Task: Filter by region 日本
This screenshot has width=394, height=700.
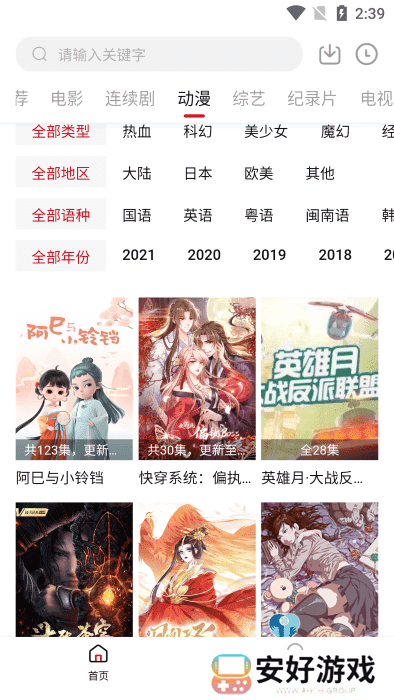Action: [198, 173]
